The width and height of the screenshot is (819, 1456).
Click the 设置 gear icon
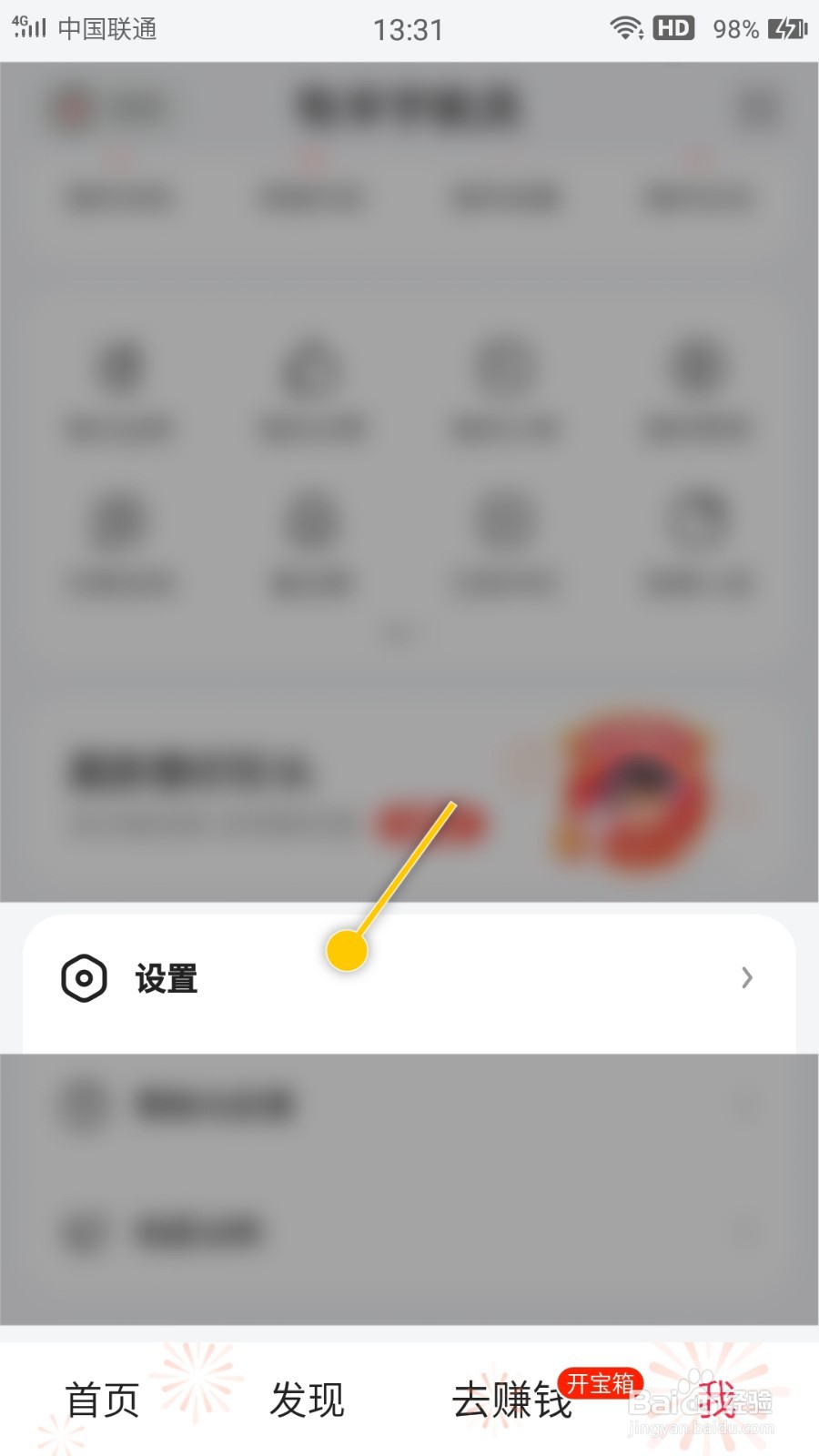[x=84, y=978]
